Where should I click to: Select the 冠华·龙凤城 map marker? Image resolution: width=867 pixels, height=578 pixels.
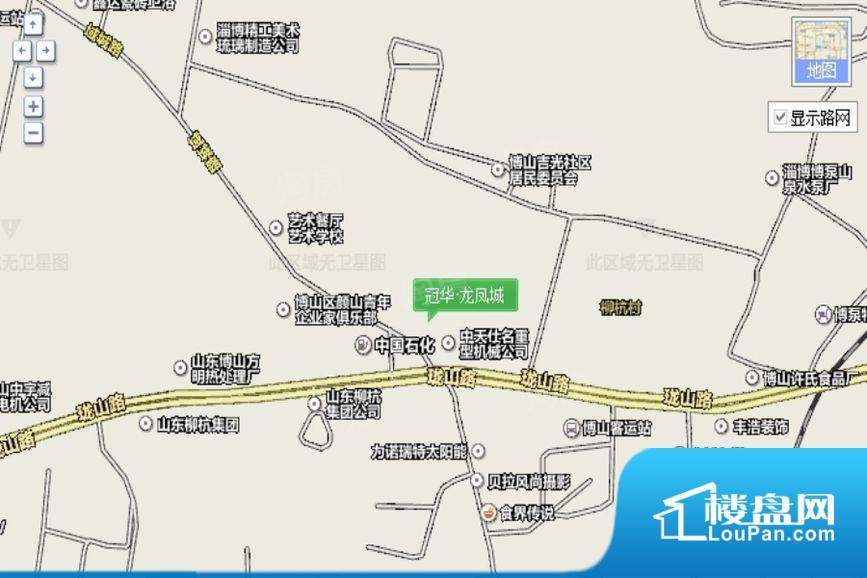465,296
